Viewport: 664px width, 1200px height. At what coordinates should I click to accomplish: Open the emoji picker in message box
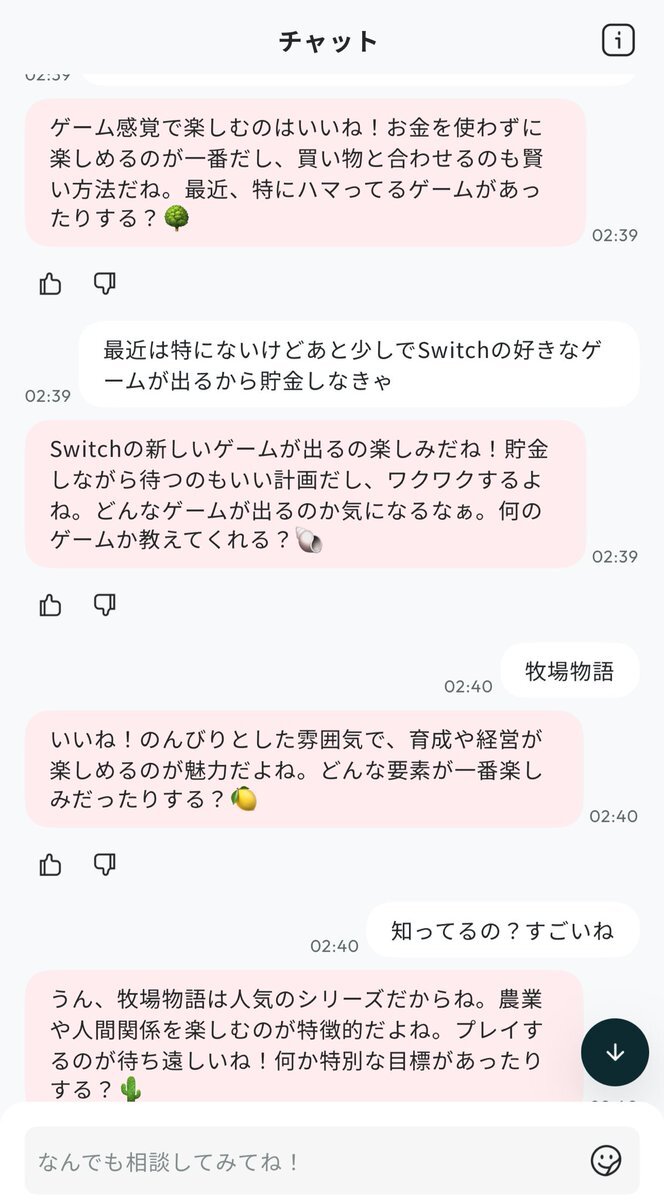coord(606,1161)
